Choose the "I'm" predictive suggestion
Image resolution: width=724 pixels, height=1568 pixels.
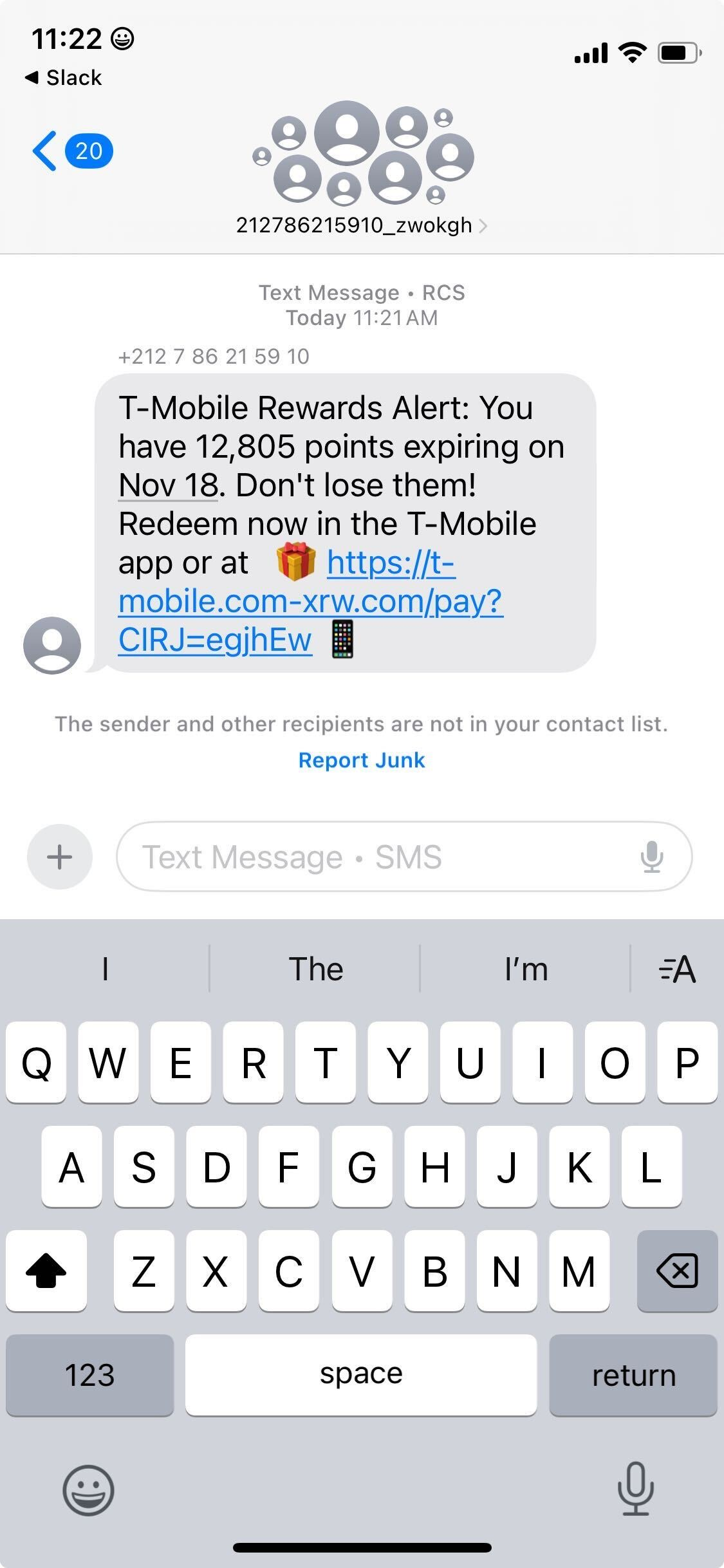point(526,969)
